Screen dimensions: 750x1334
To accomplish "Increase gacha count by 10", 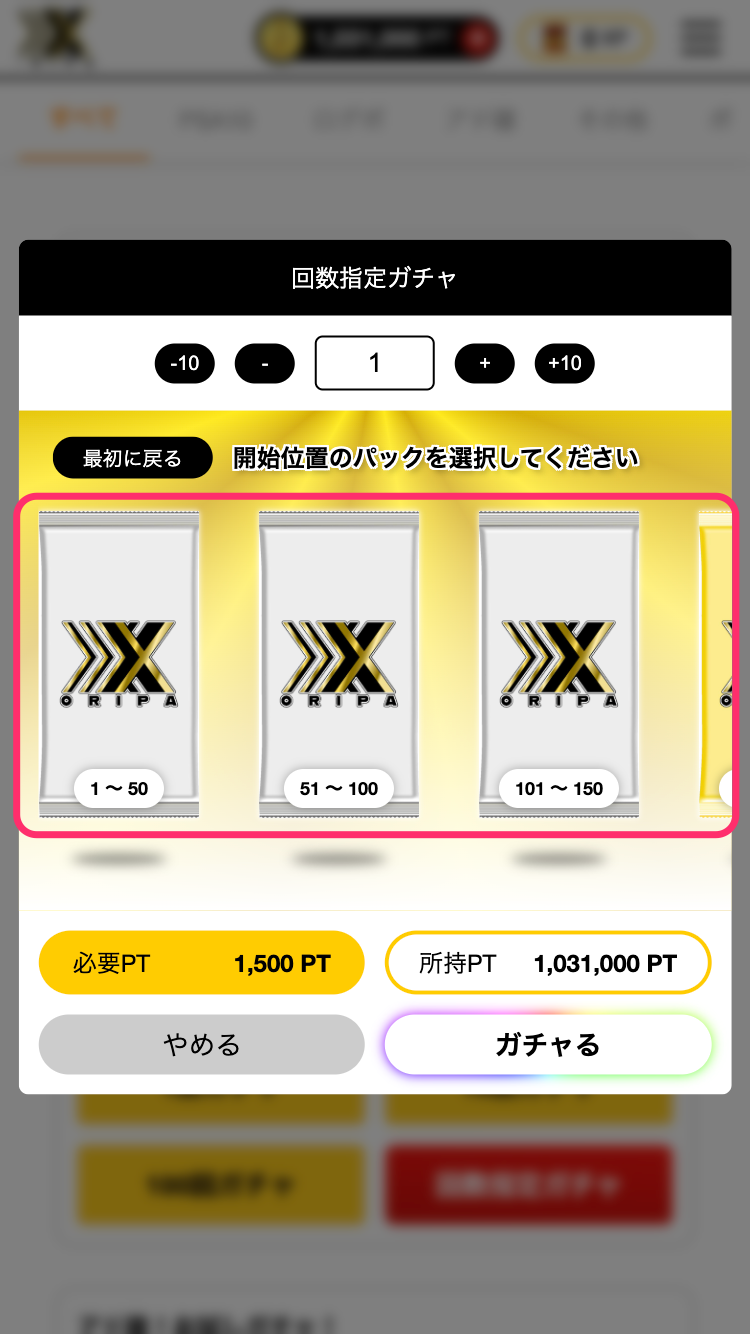I will coord(564,363).
